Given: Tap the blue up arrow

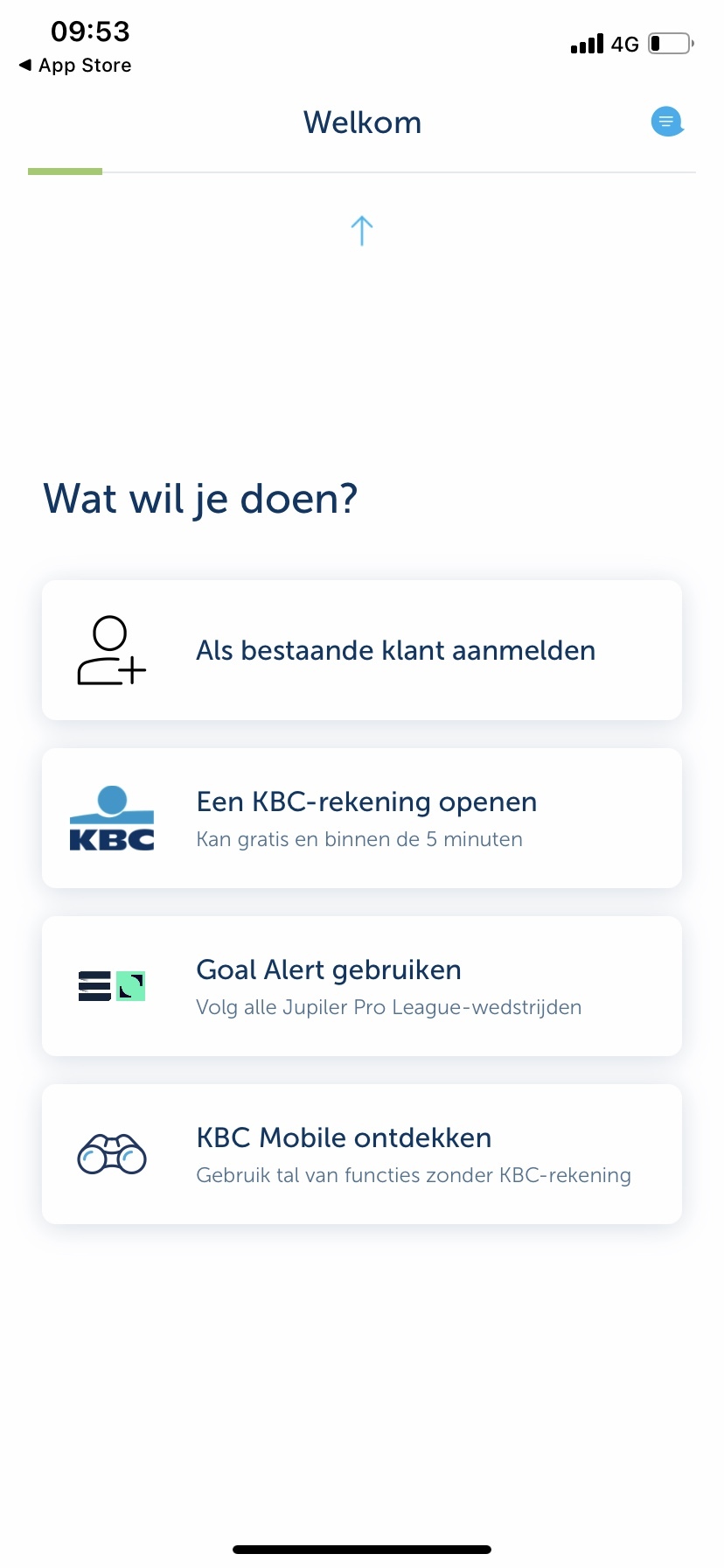Looking at the screenshot, I should [362, 231].
